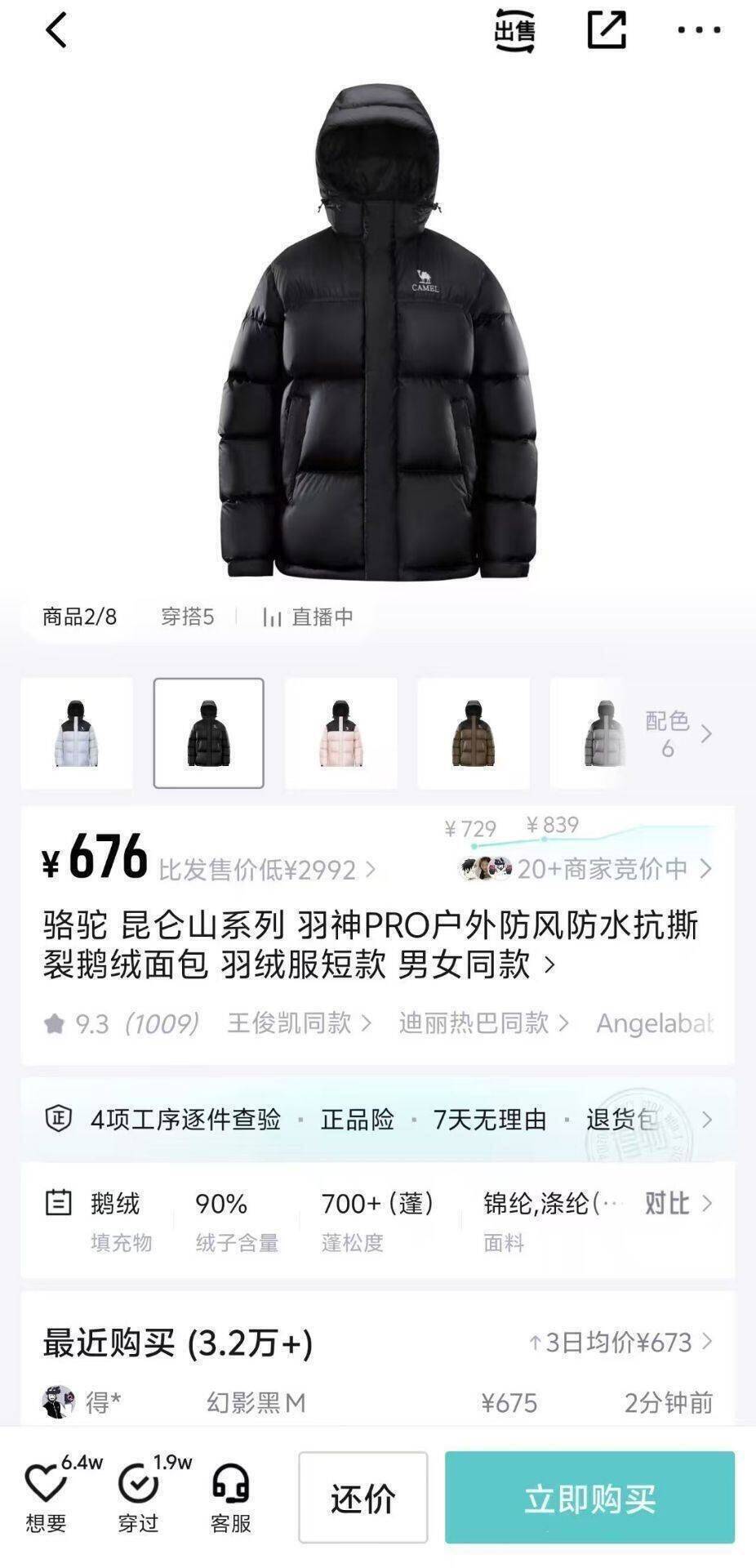View 3日均价¥673 price trend
The width and height of the screenshot is (756, 1568).
[620, 1342]
